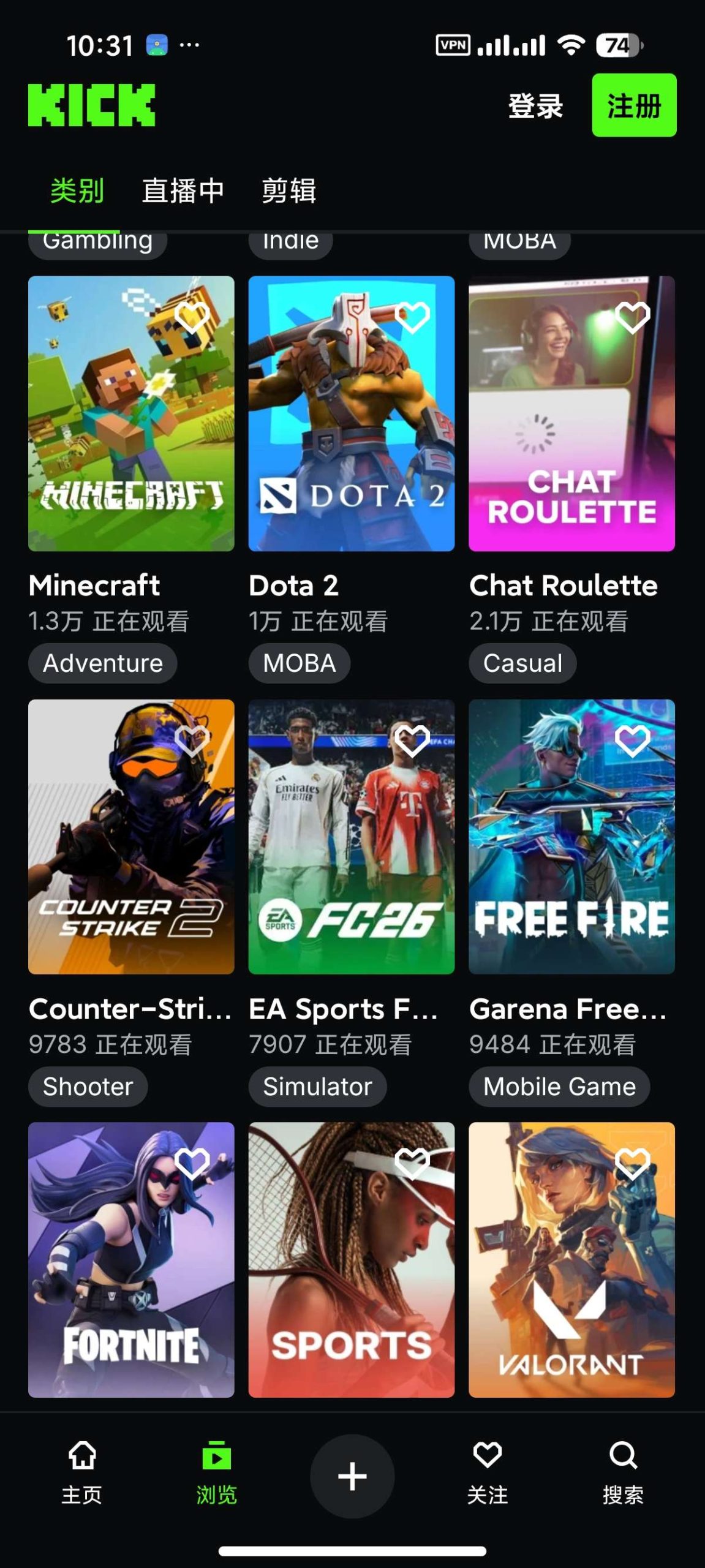Tap the green 注册 sign-up button

point(634,105)
